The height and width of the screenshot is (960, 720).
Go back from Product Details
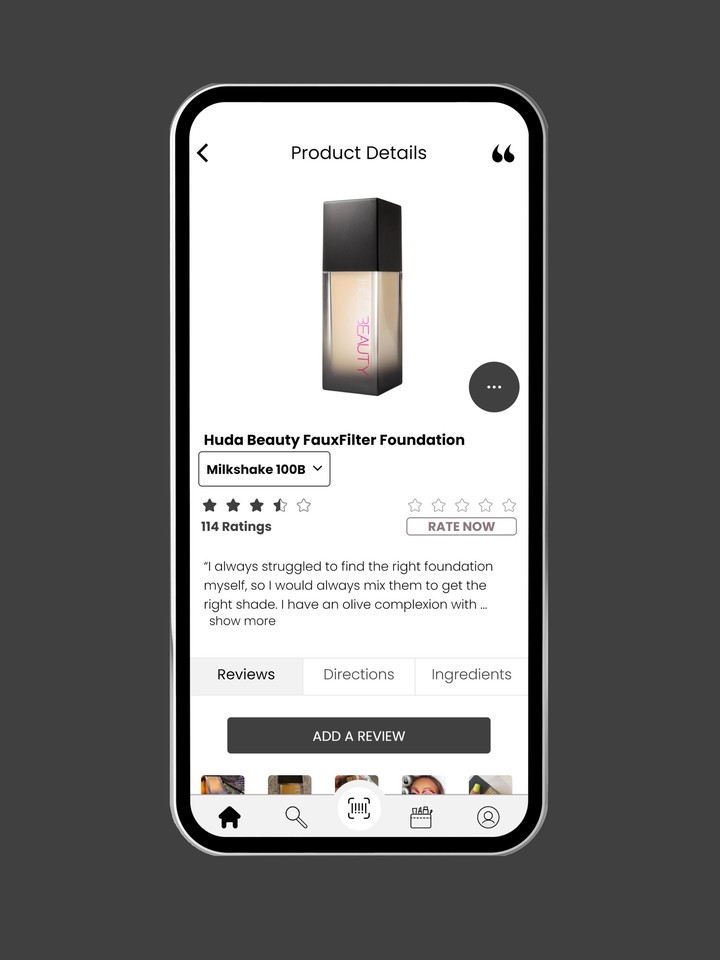tap(203, 153)
